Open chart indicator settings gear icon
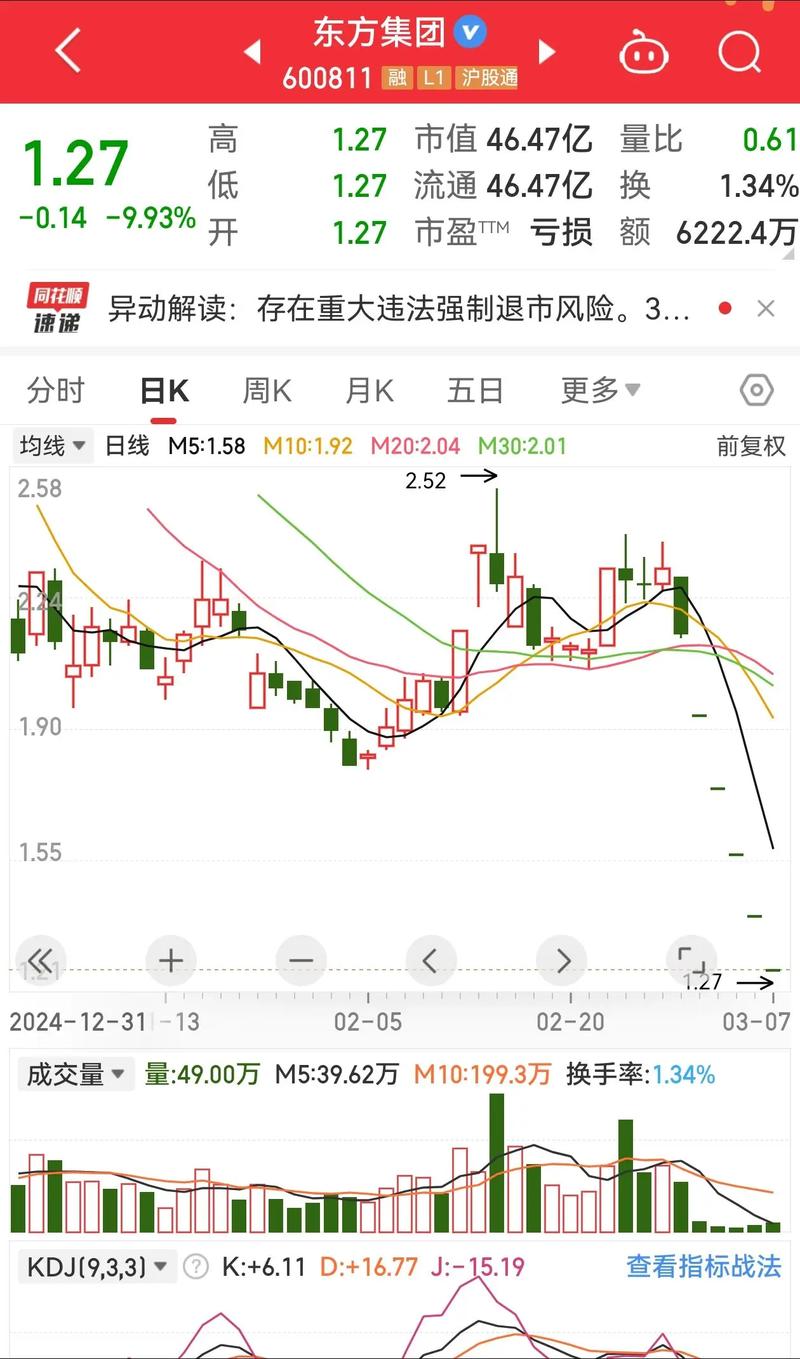The image size is (800, 1359). (x=757, y=391)
